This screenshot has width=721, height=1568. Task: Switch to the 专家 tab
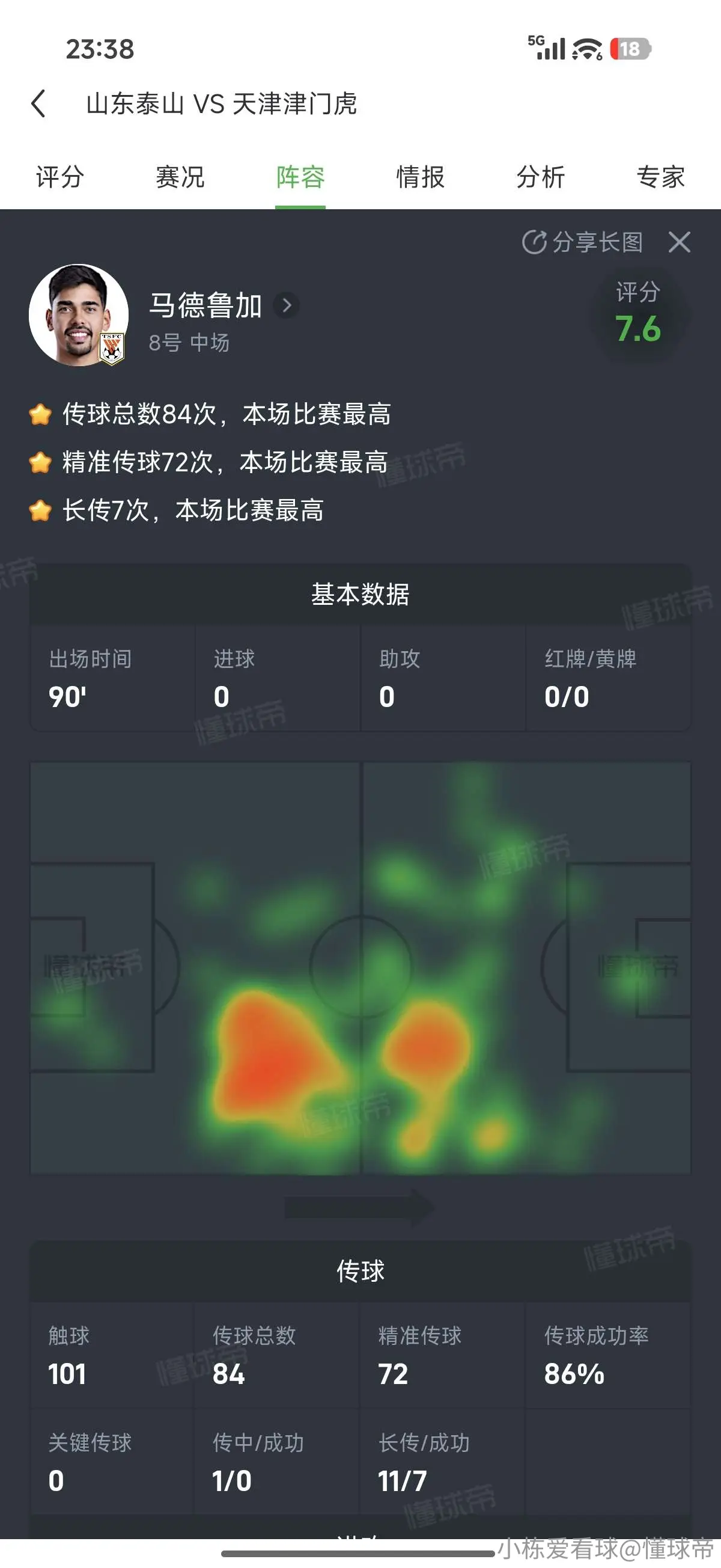click(x=661, y=177)
